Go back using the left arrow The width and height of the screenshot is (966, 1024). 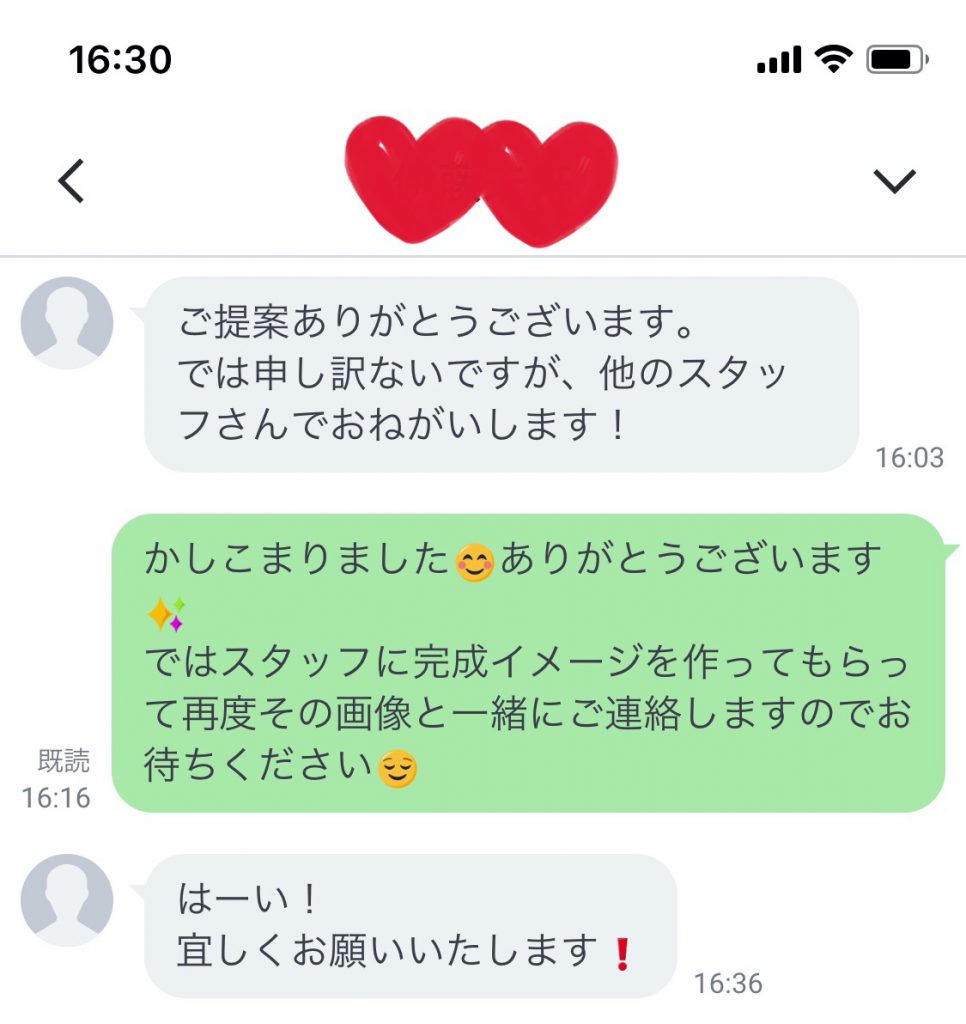coord(71,181)
